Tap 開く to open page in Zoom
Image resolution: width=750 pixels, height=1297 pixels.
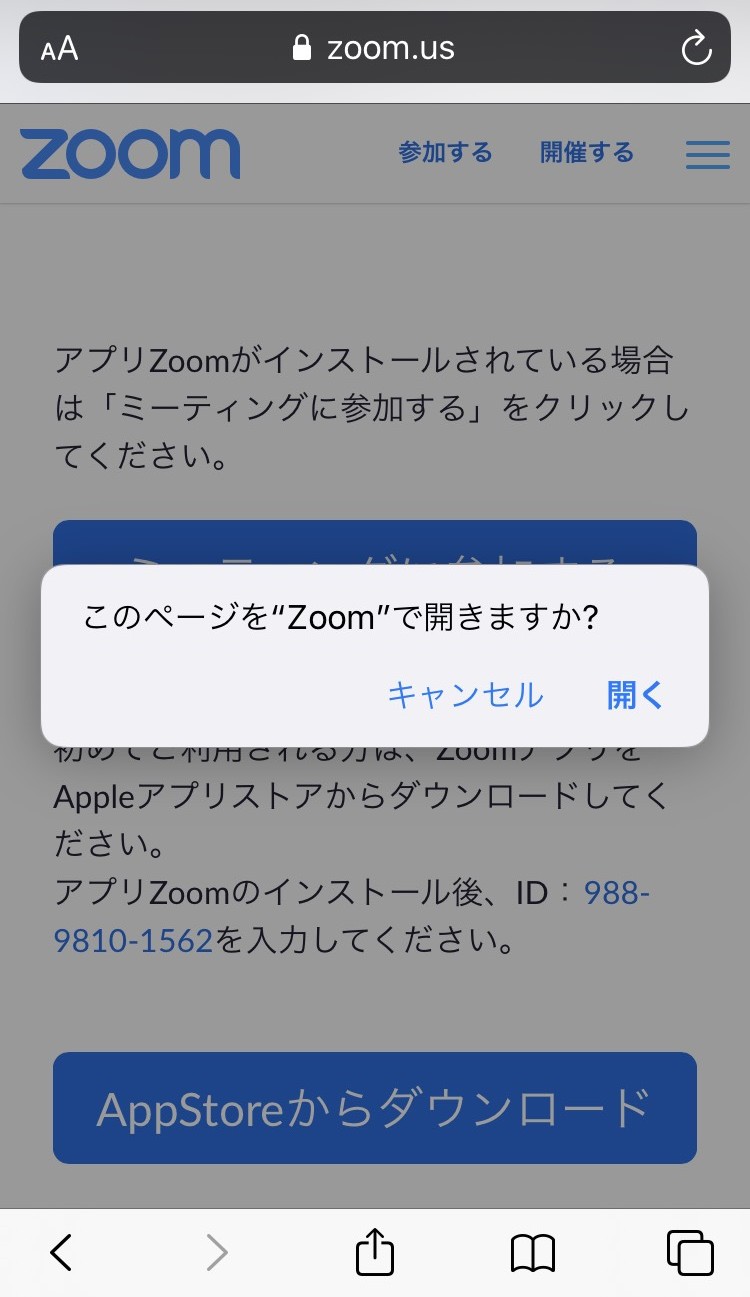[x=635, y=694]
